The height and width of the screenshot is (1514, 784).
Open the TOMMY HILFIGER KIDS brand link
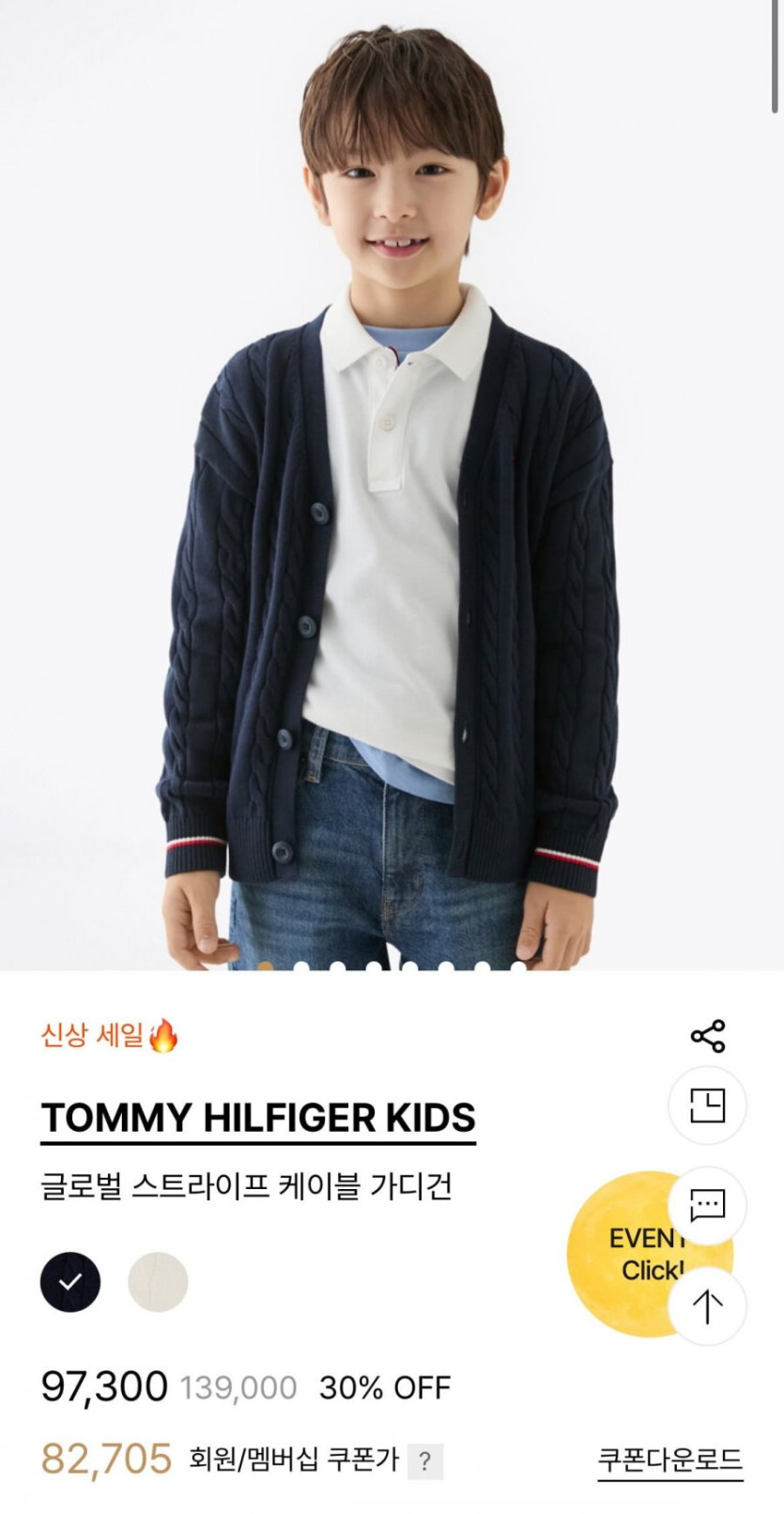pos(258,1118)
